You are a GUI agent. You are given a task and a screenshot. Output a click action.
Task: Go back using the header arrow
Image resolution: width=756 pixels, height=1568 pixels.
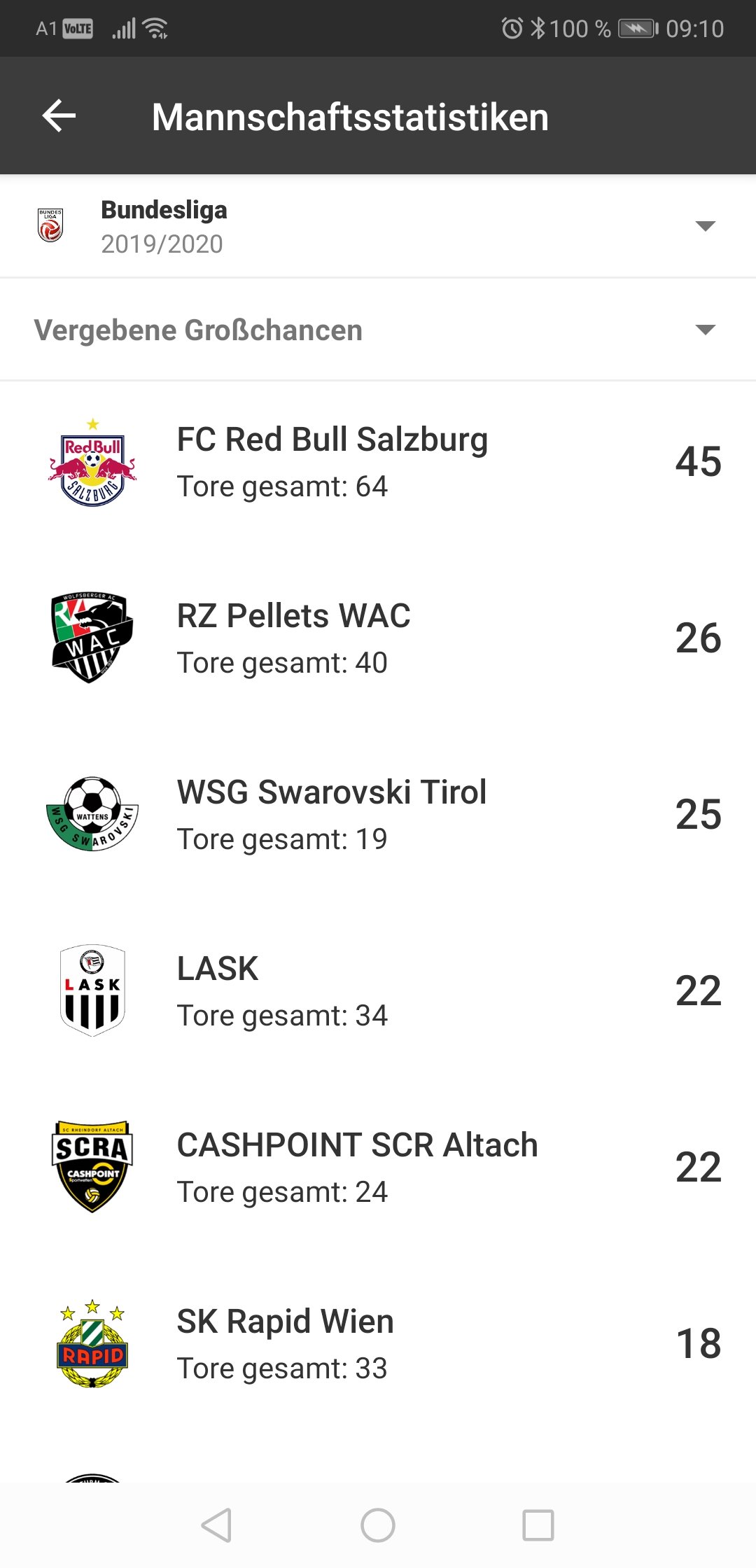(x=59, y=115)
